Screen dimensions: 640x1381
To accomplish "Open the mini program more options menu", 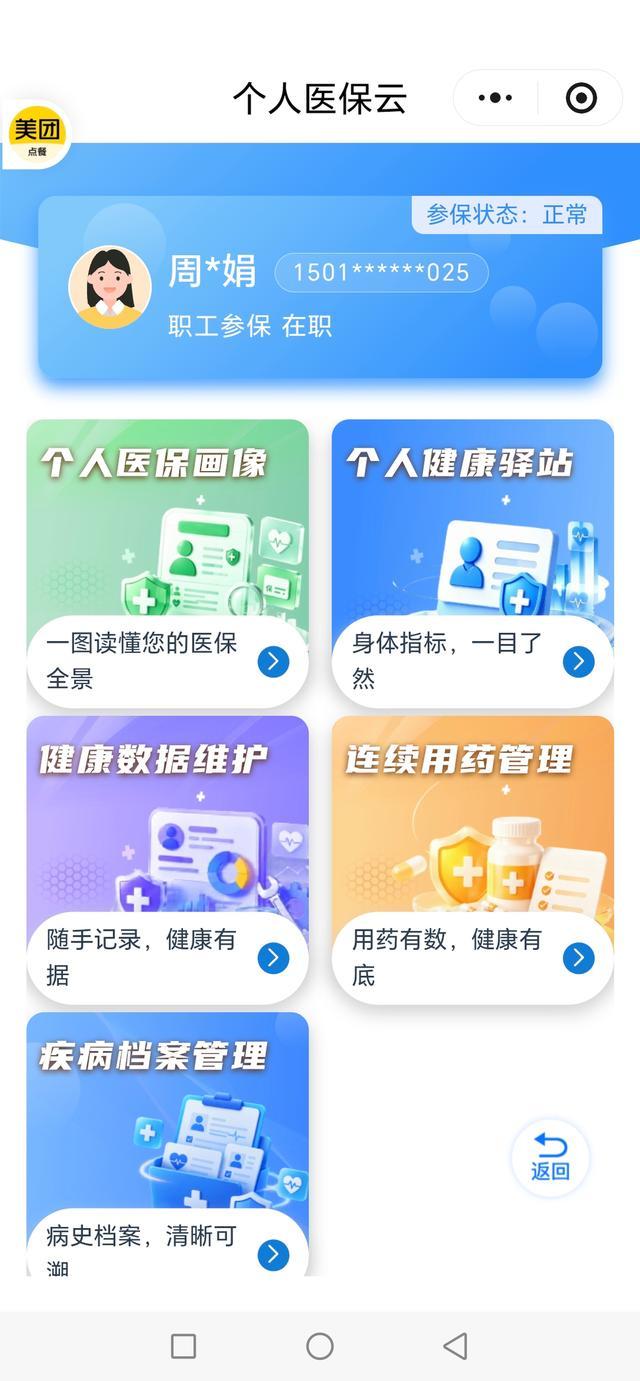I will pyautogui.click(x=496, y=98).
